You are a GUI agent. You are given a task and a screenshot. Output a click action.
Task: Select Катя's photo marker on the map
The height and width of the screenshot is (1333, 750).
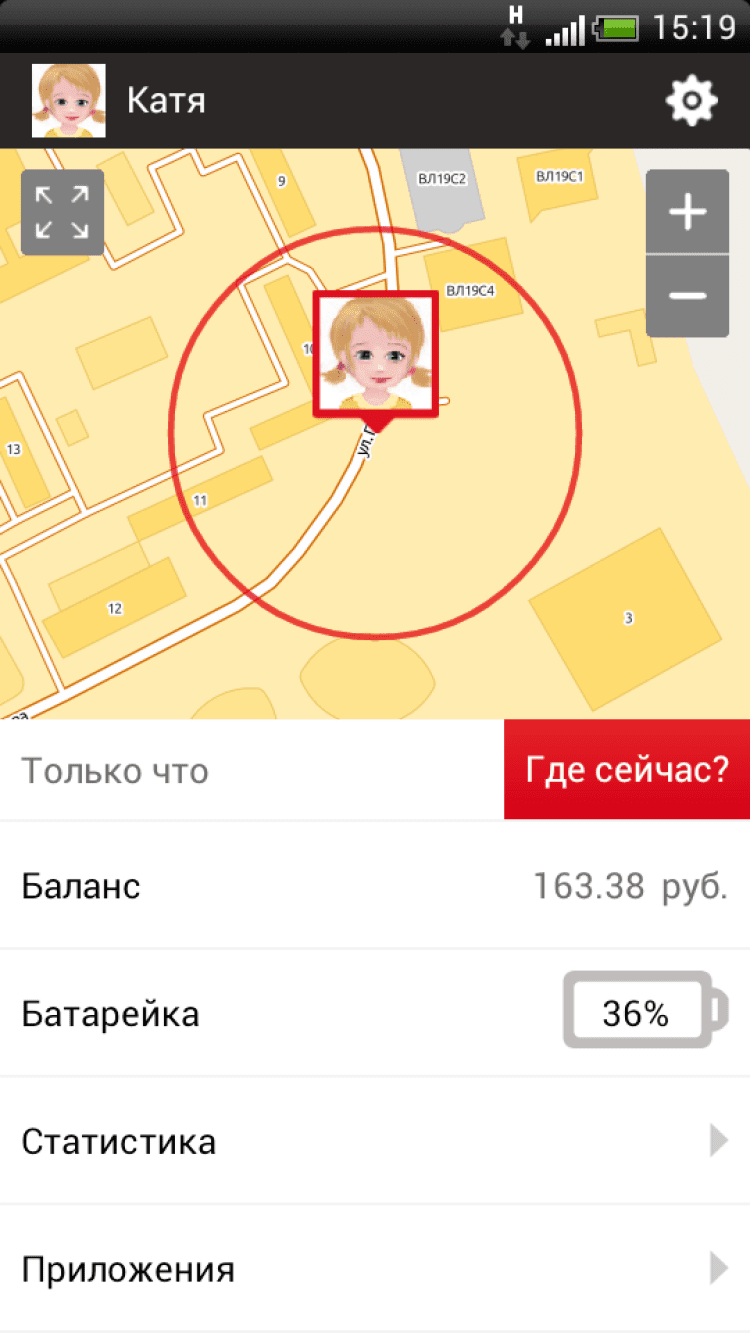click(375, 353)
